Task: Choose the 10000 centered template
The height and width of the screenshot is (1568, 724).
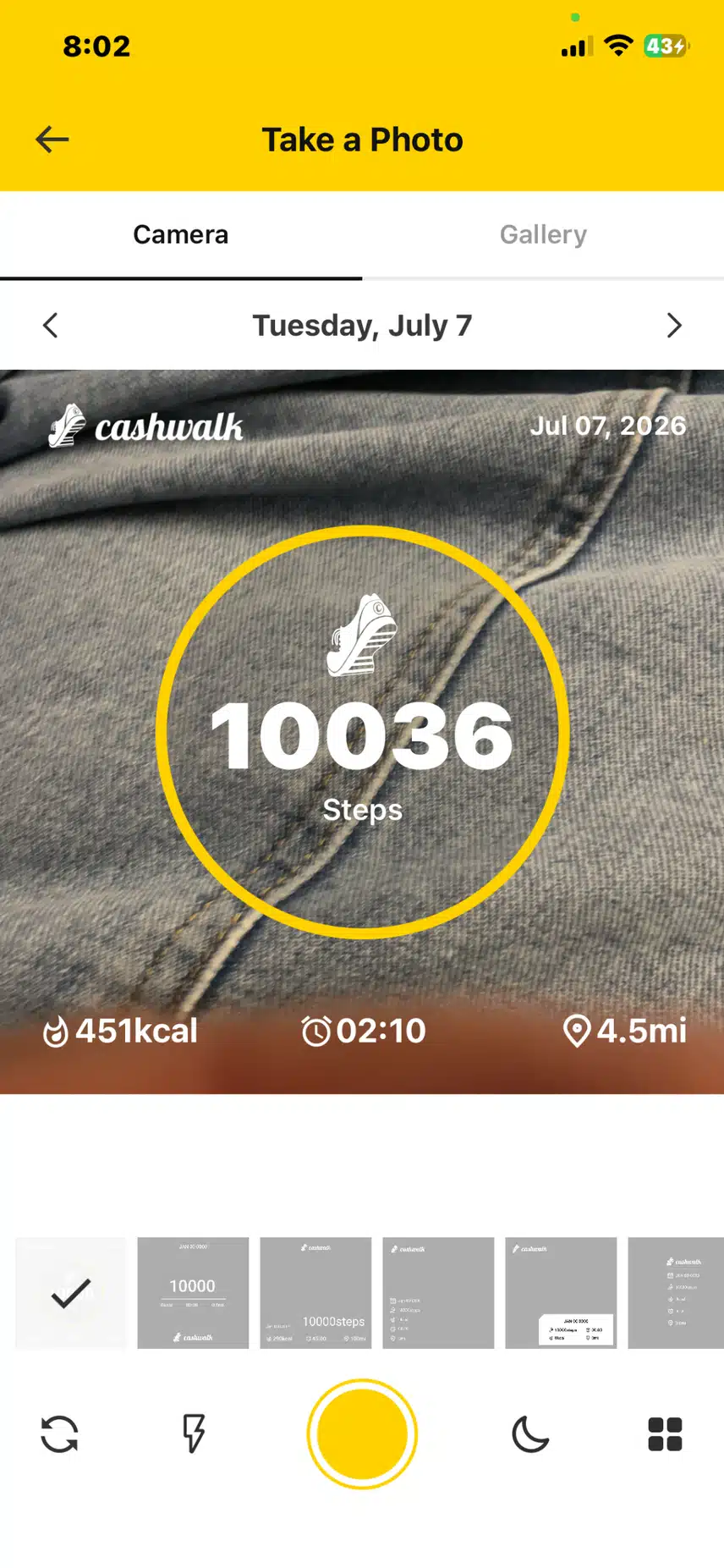Action: 193,1293
